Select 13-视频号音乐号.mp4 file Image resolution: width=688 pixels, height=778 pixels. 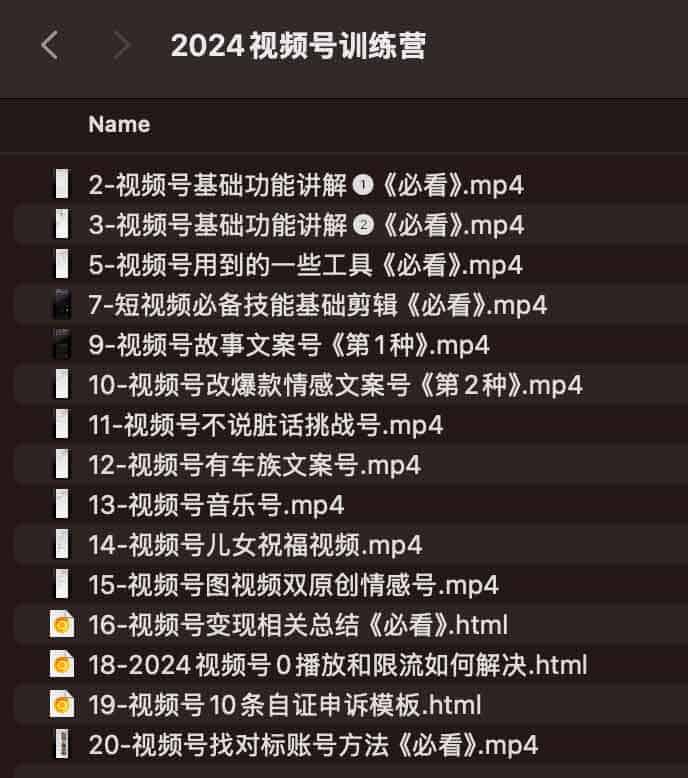point(216,505)
